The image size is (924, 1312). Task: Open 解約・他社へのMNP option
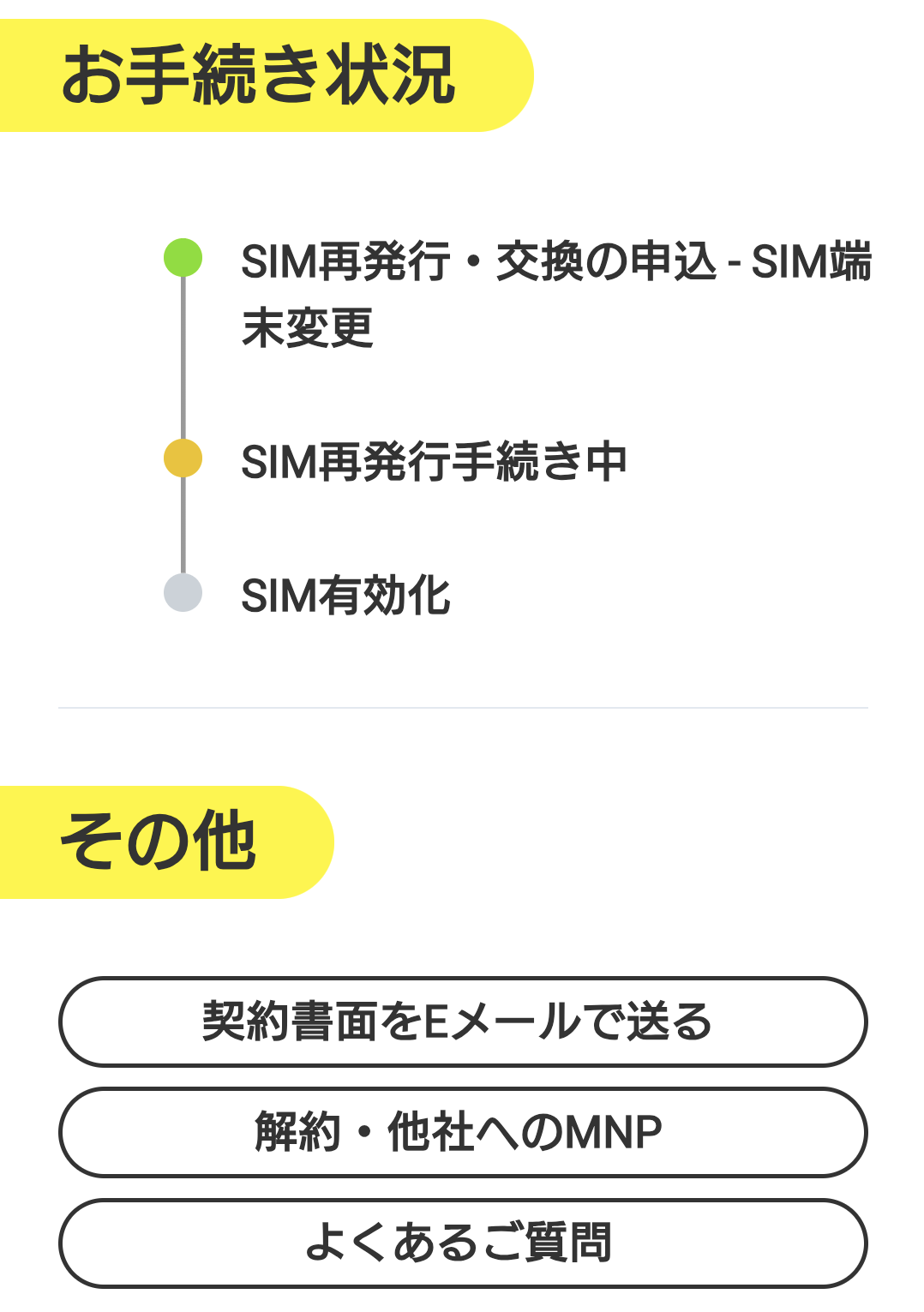tap(462, 1132)
